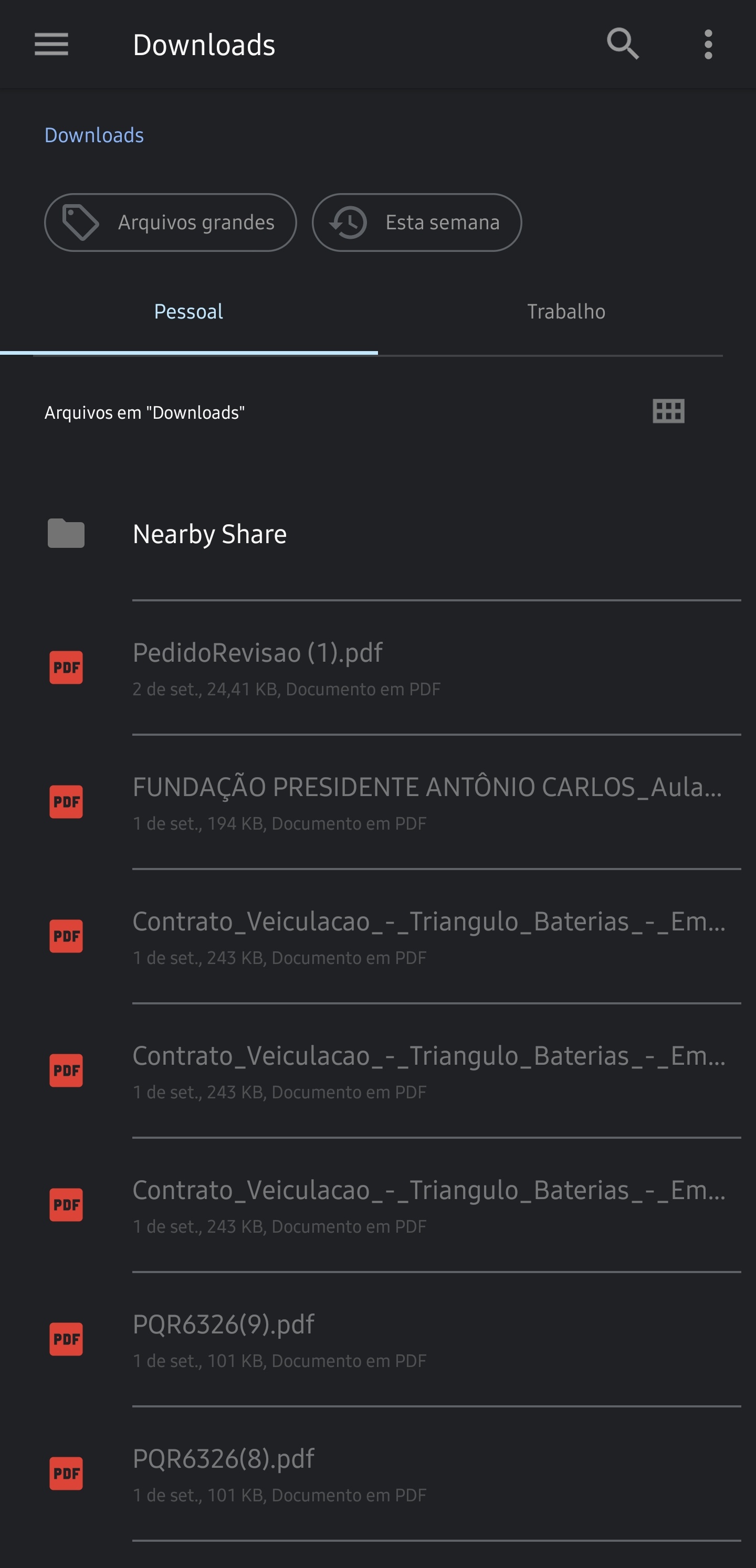Viewport: 756px width, 1568px height.
Task: Switch to the Trabalho tab
Action: [566, 312]
